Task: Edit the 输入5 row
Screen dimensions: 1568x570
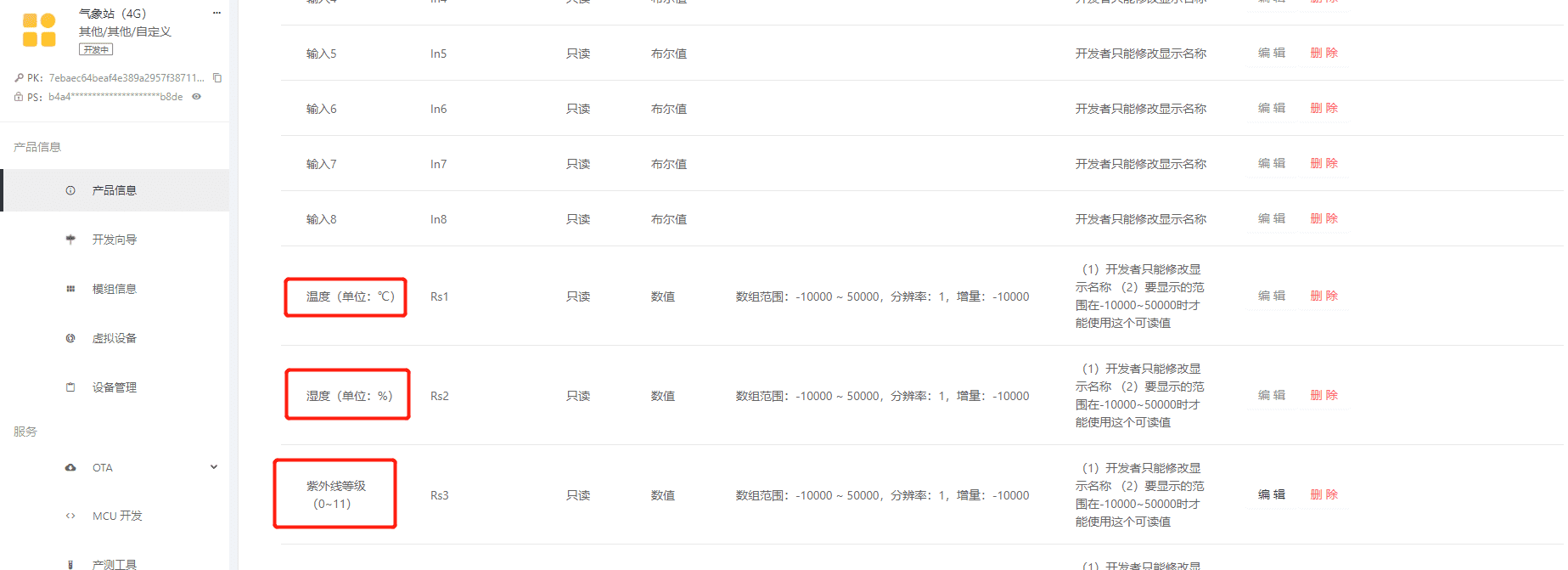Action: pos(1271,53)
